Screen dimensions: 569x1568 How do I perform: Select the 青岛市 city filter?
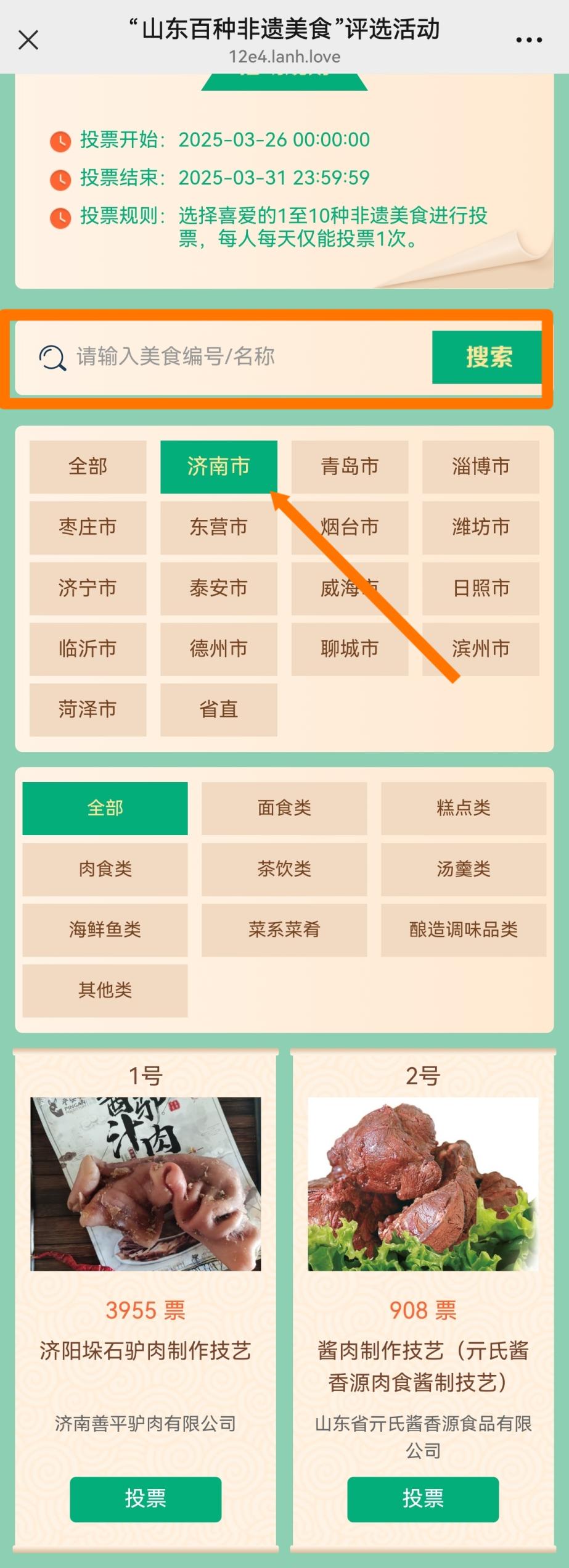pos(350,466)
